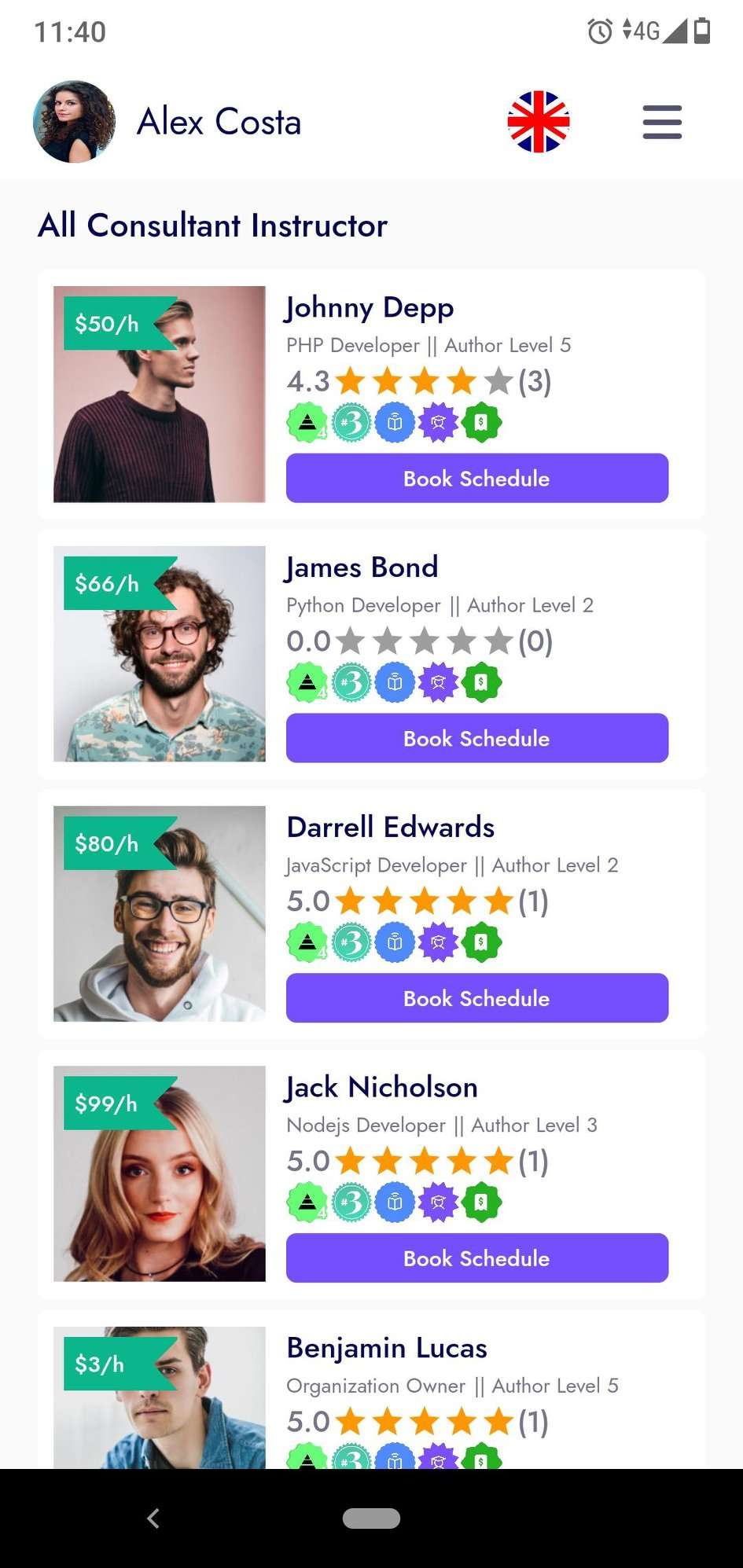Open Jack Nicholson's consultant photo

pos(160,1174)
